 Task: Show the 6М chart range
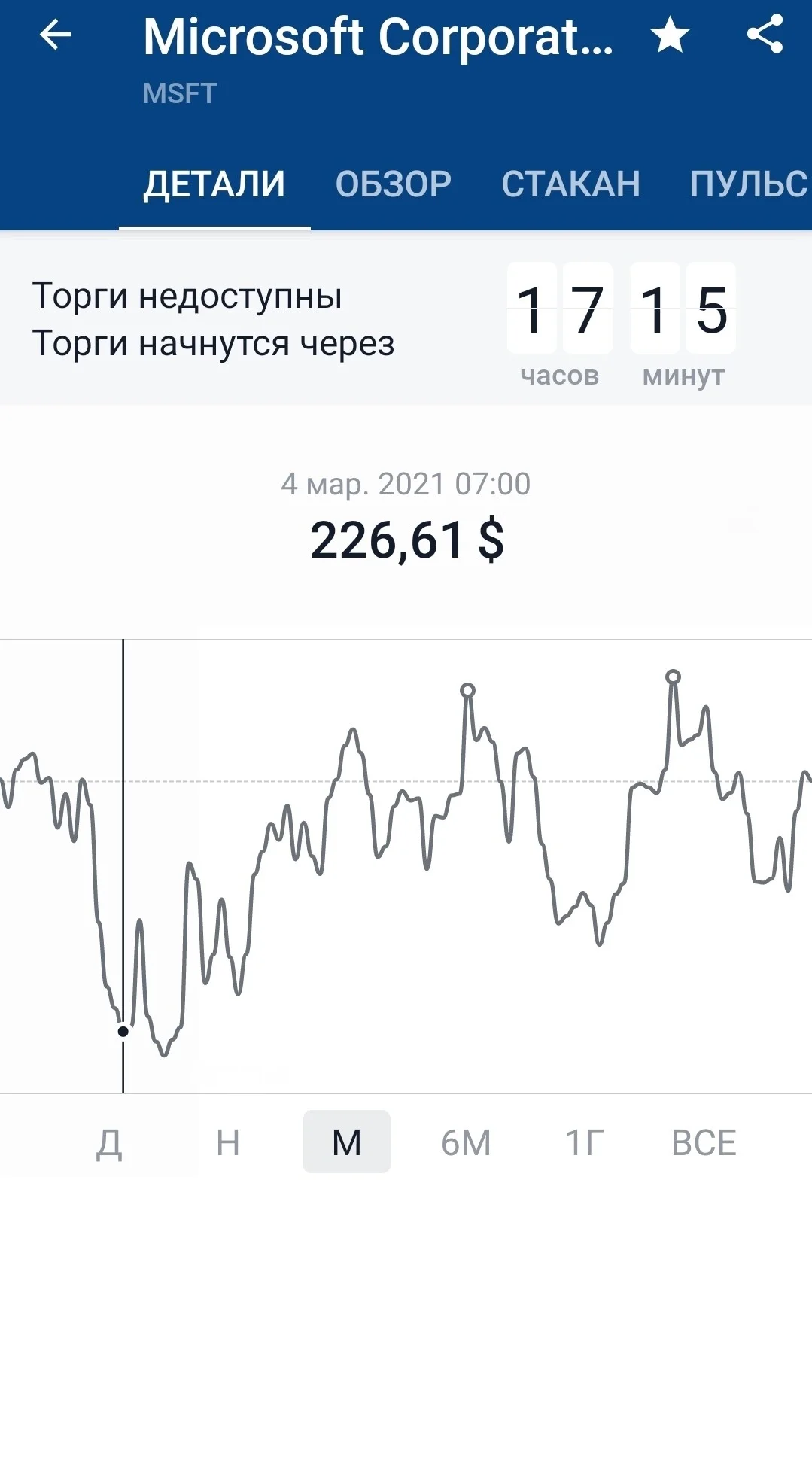[x=466, y=1142]
